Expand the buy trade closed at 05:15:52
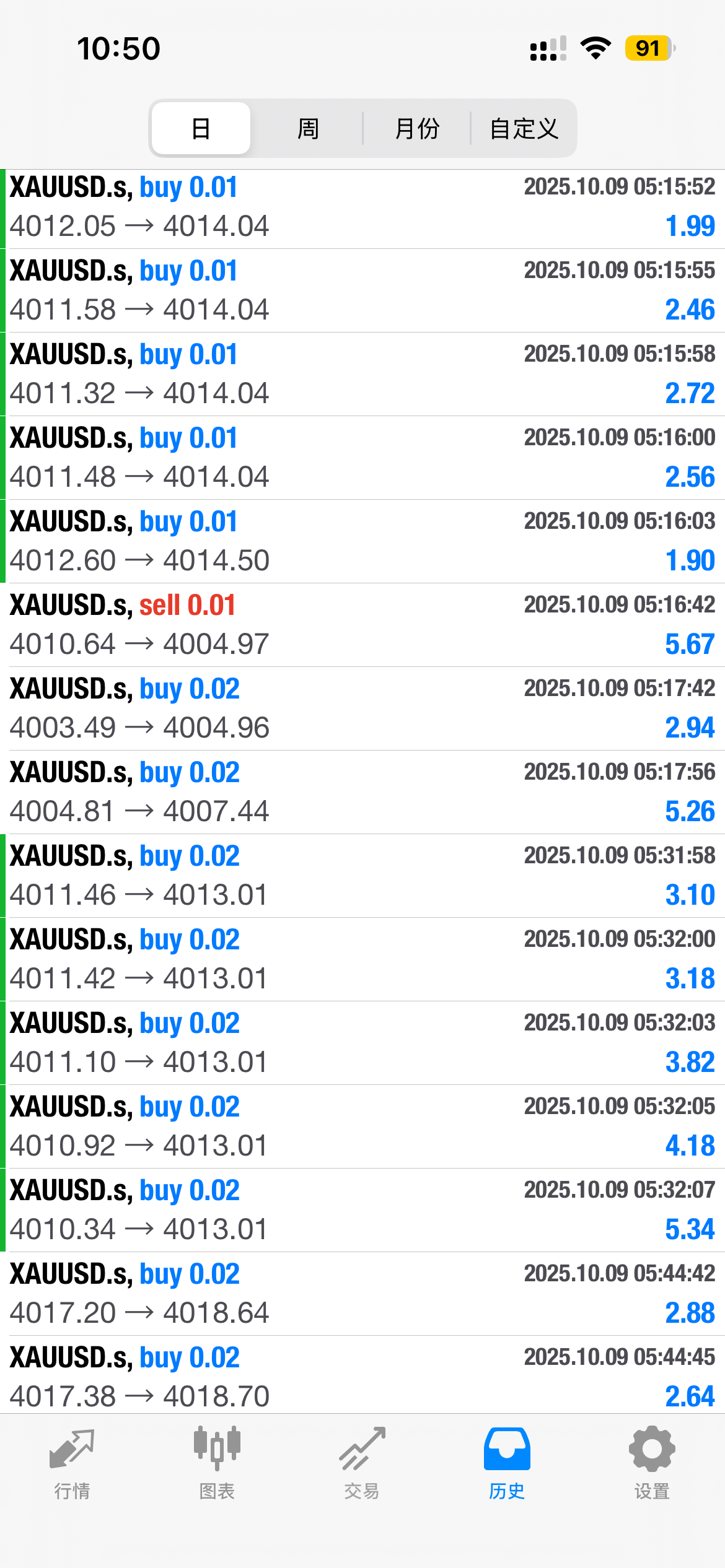 pos(362,207)
